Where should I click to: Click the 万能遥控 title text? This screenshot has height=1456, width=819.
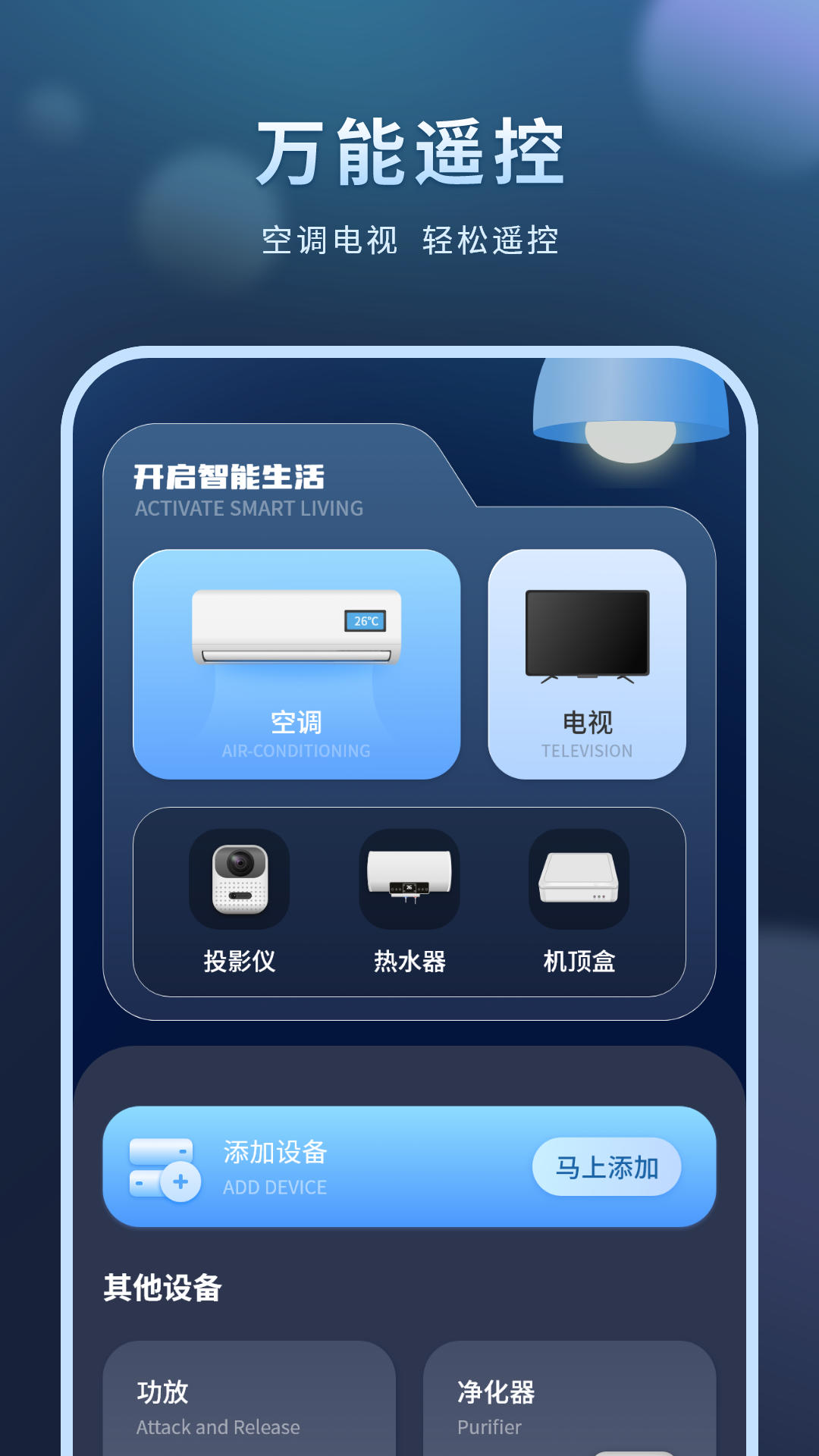click(x=409, y=152)
